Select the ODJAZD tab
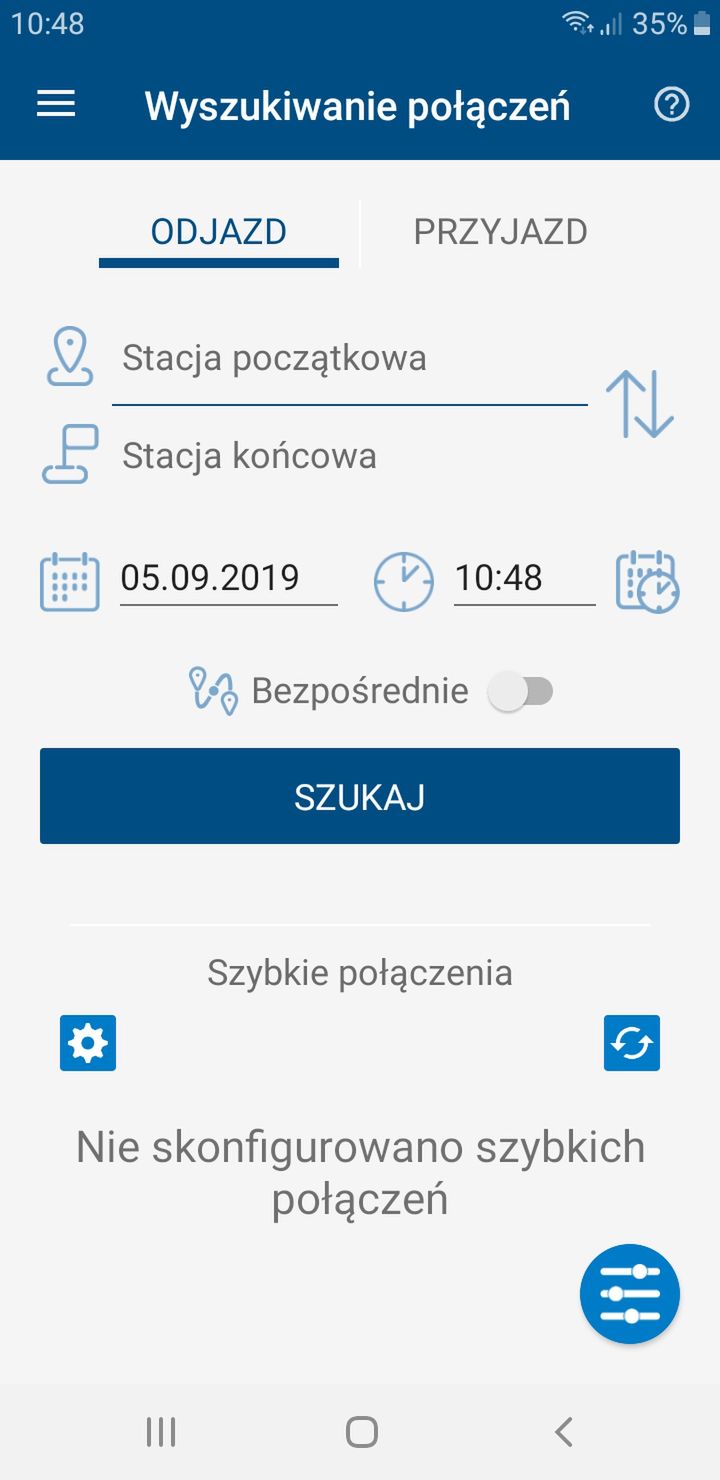This screenshot has height=1480, width=720. pyautogui.click(x=219, y=232)
